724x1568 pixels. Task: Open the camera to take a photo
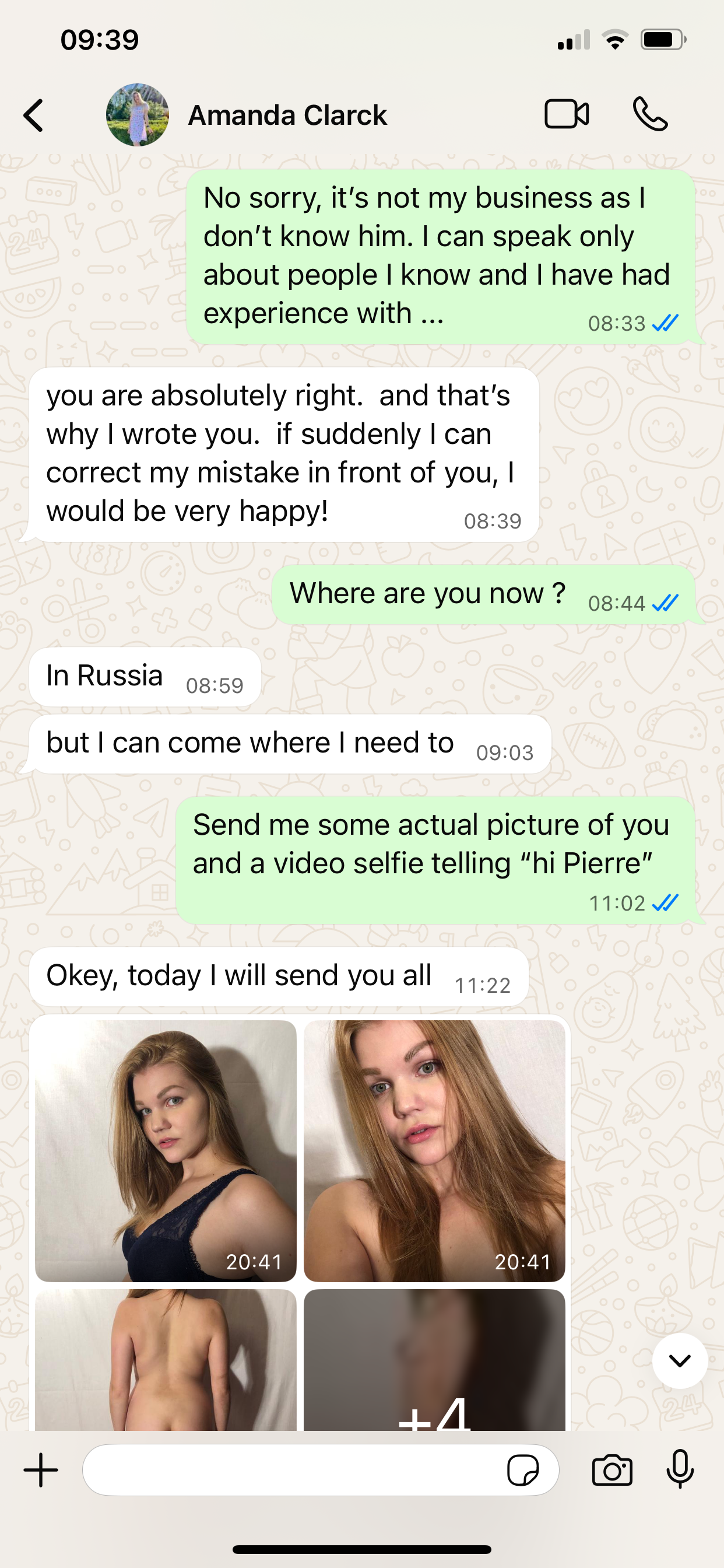pos(612,1471)
